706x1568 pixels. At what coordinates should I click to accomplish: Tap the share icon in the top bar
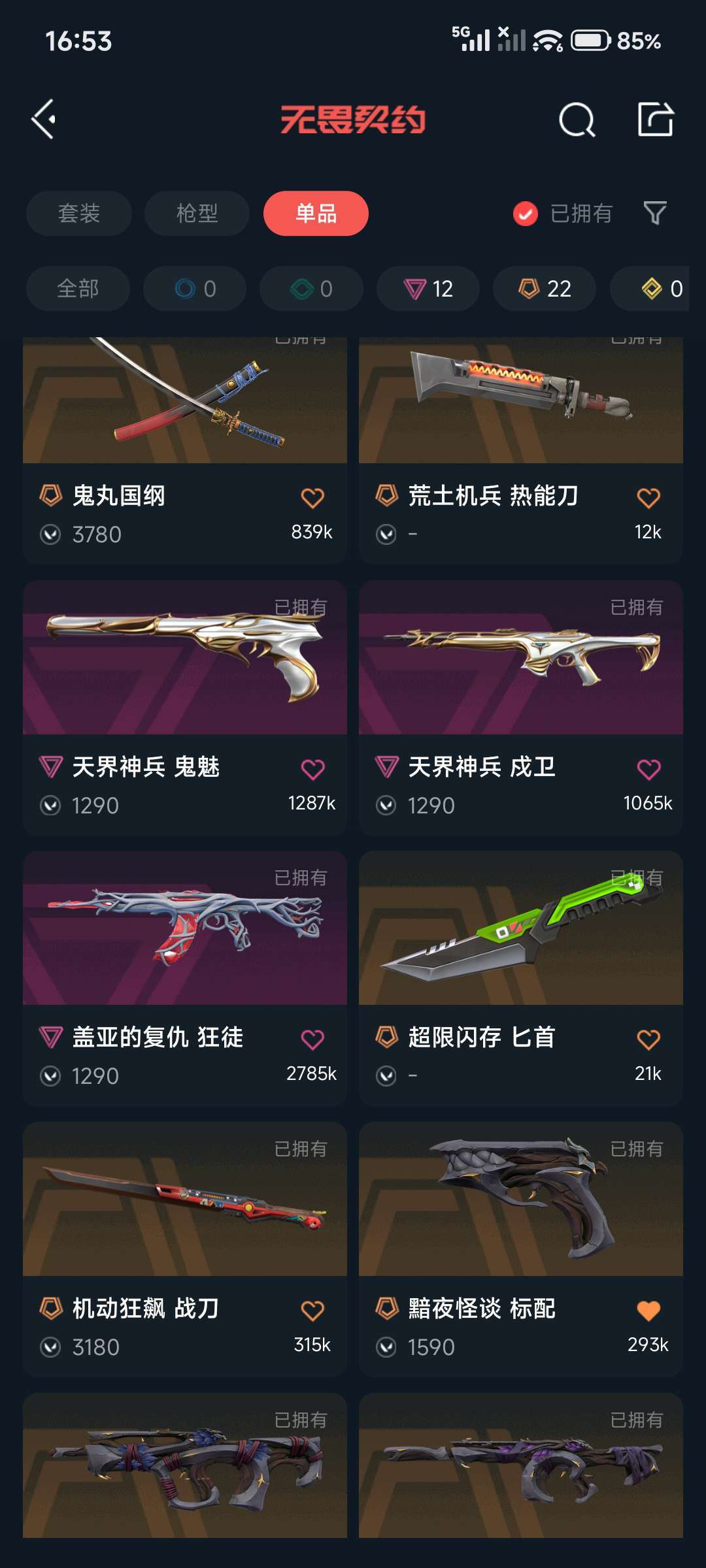(655, 120)
